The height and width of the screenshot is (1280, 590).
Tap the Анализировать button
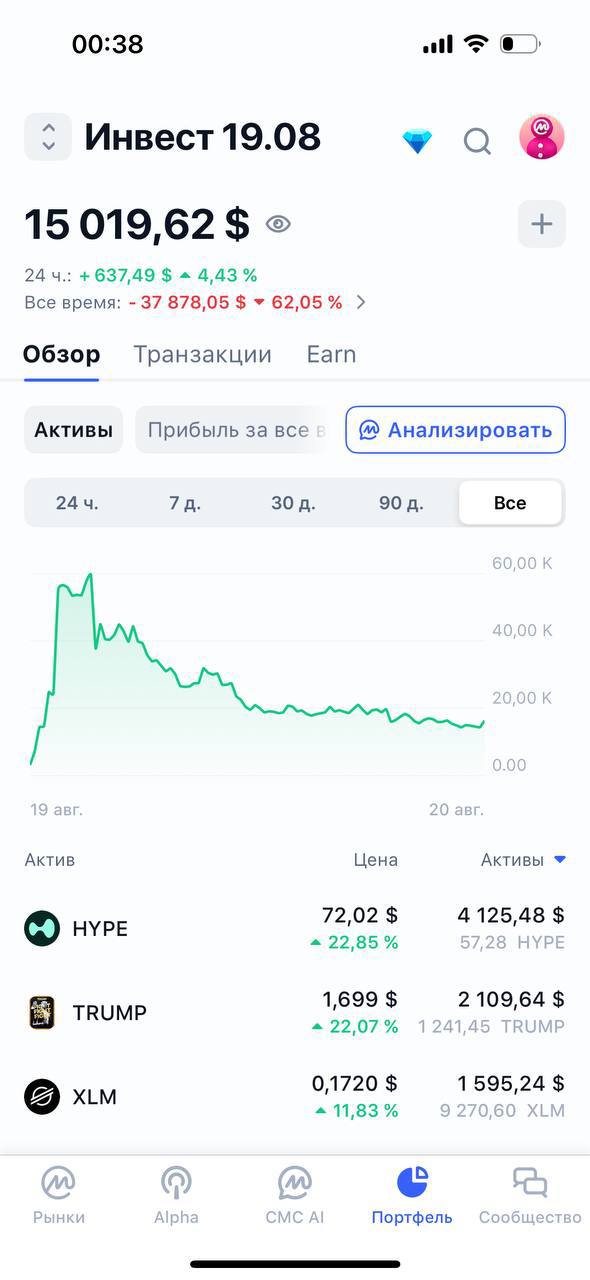tap(456, 430)
